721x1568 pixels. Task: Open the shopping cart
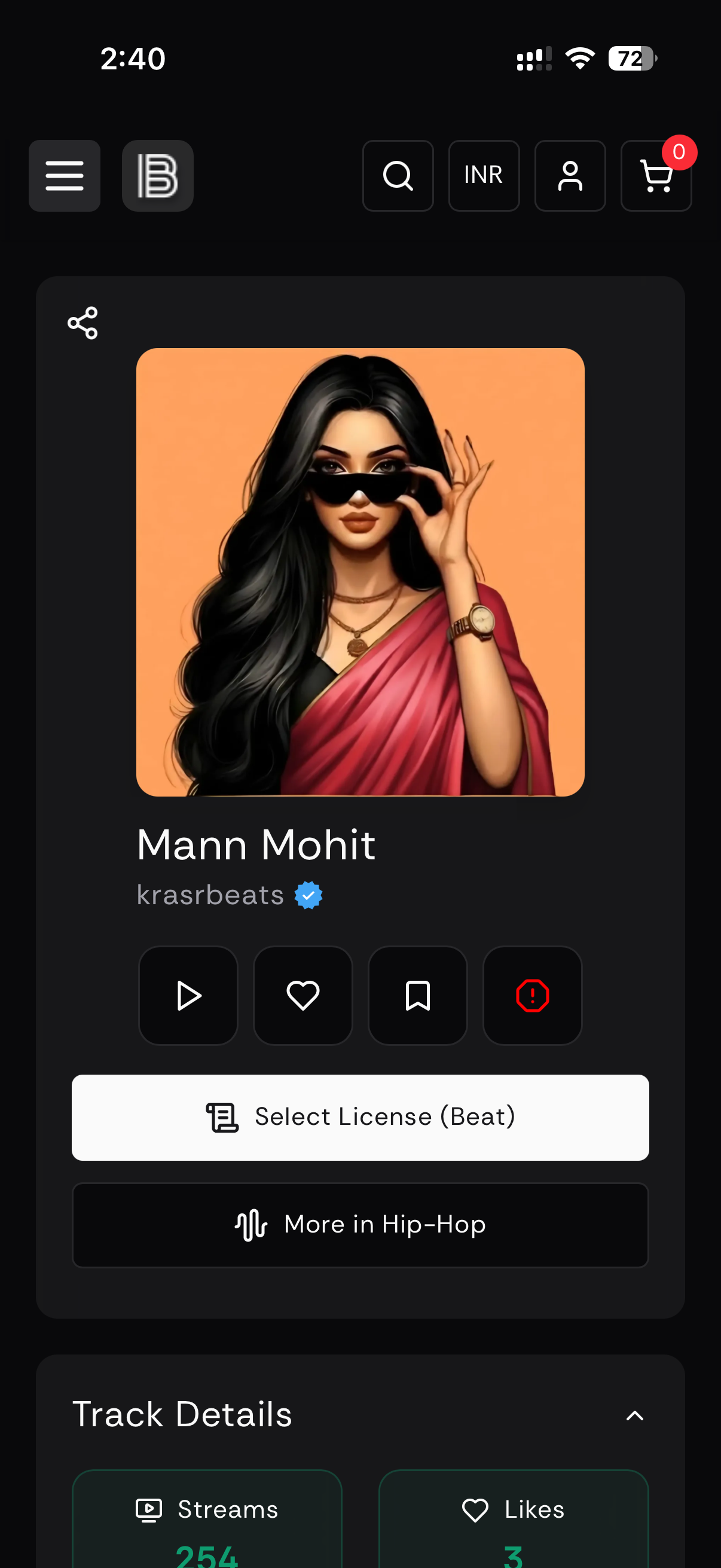[656, 176]
